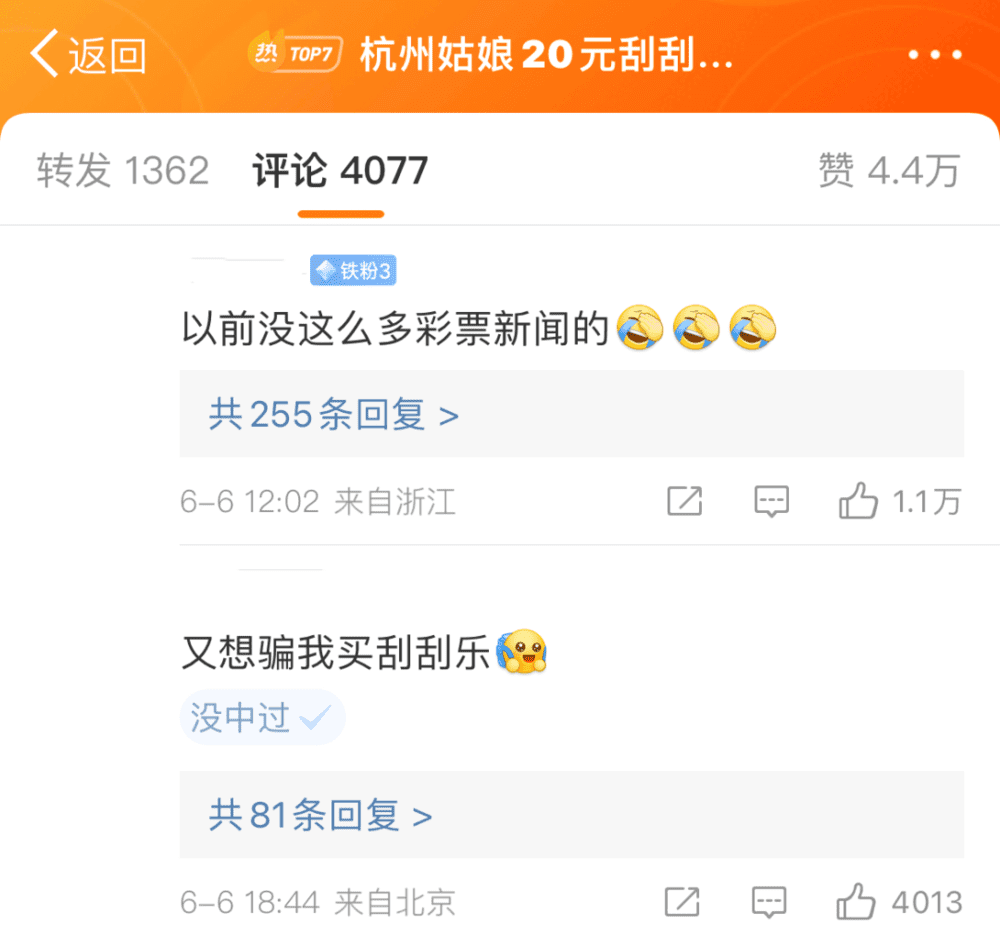Expand 共255条回复 replies

click(x=333, y=414)
